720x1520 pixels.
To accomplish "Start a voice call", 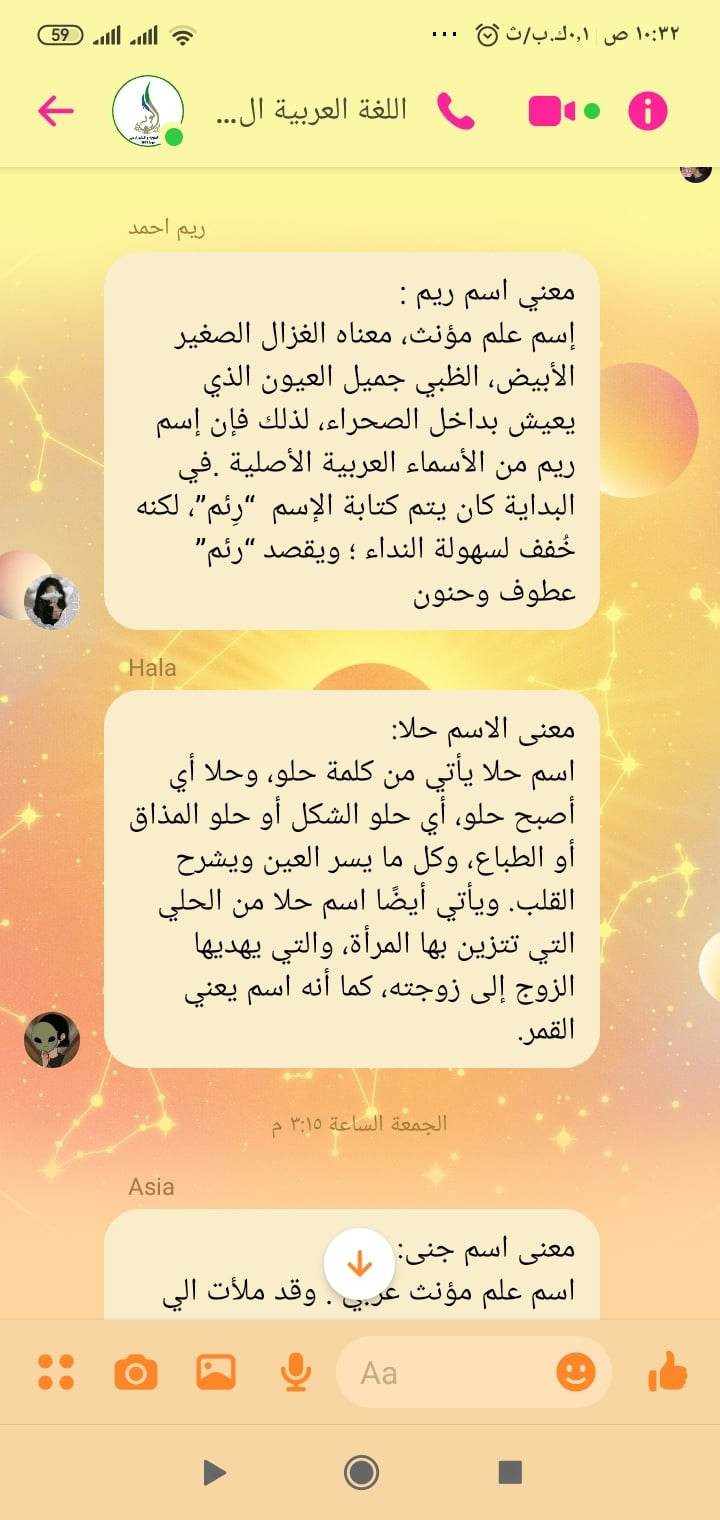I will point(456,111).
